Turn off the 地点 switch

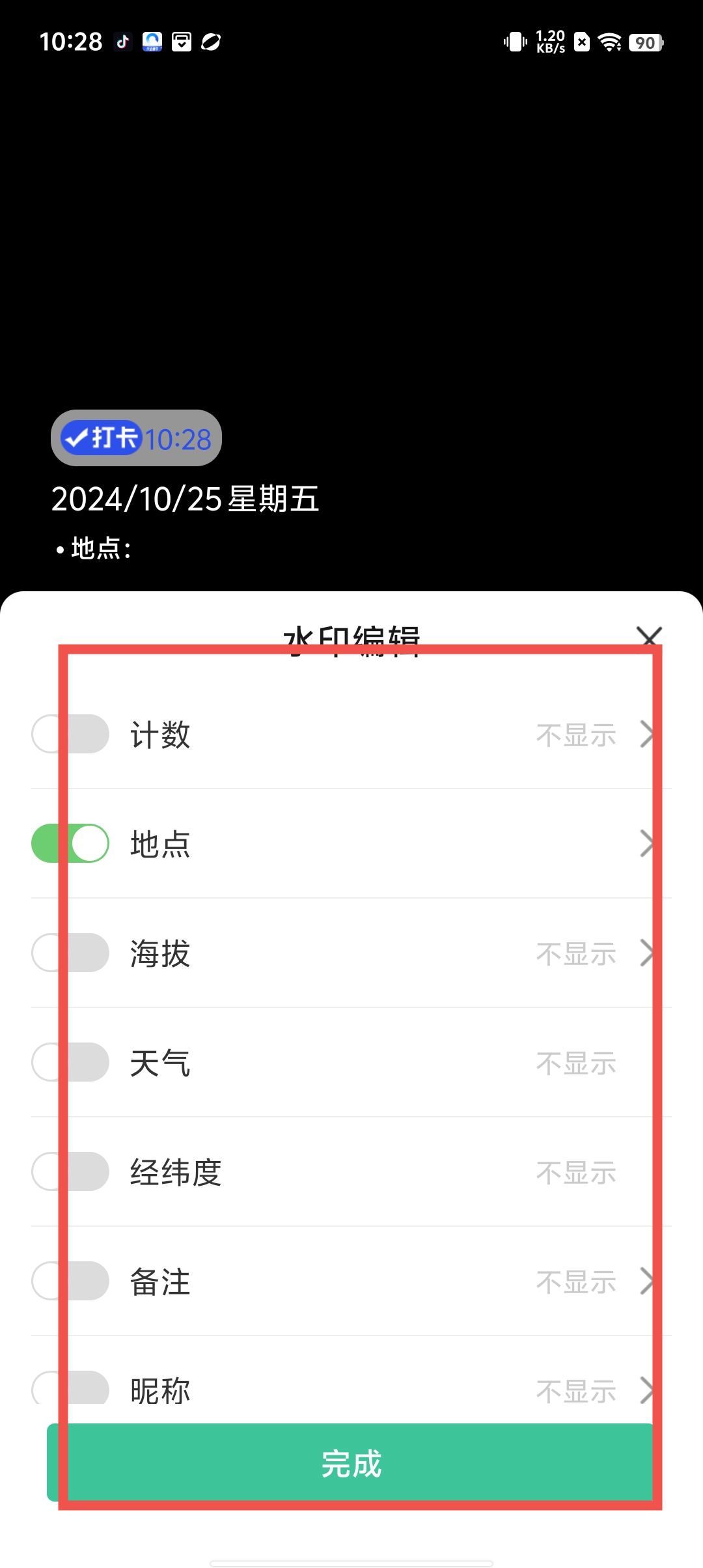click(x=70, y=843)
